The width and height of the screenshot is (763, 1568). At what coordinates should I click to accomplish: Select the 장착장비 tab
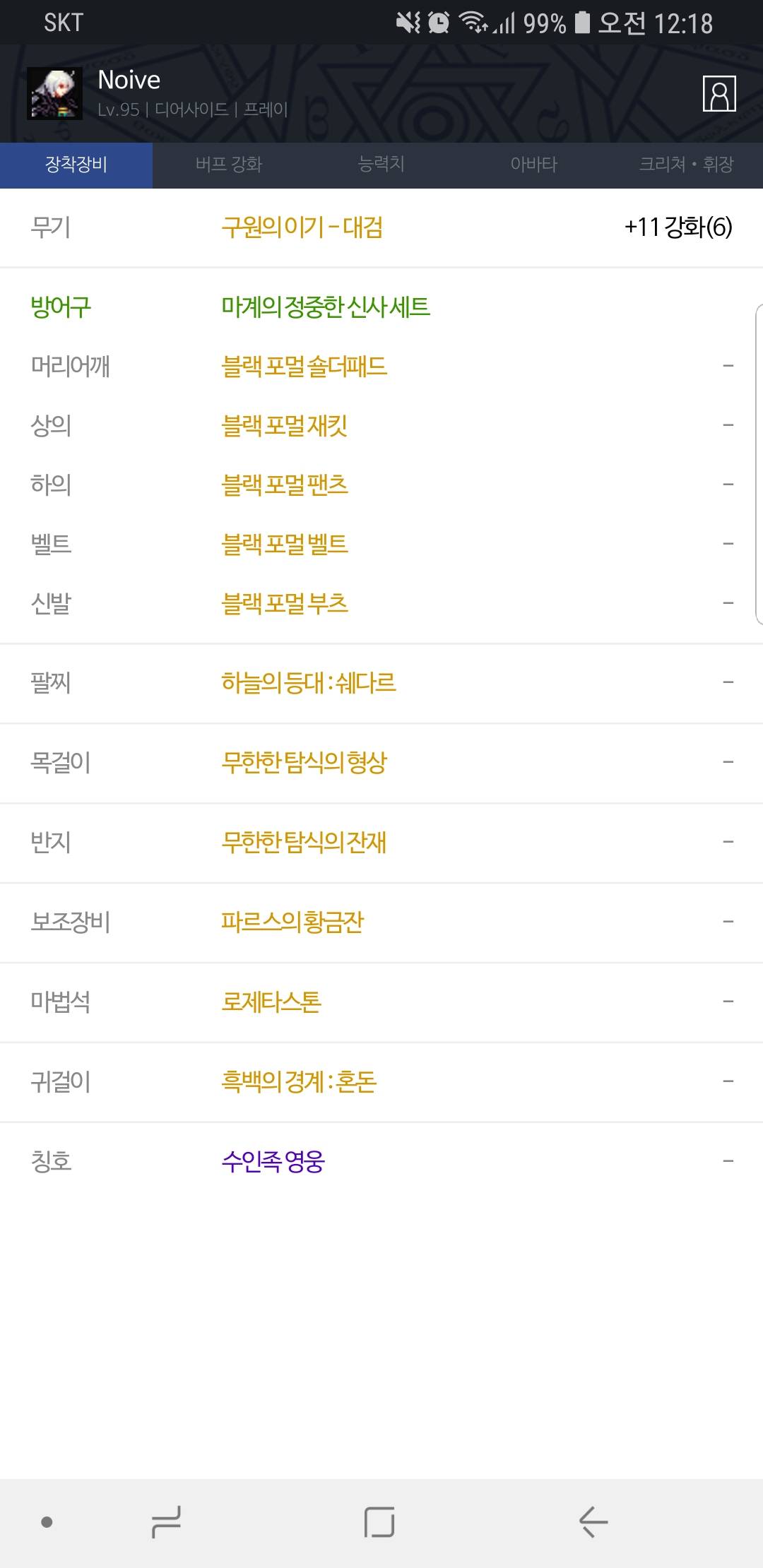pyautogui.click(x=76, y=165)
